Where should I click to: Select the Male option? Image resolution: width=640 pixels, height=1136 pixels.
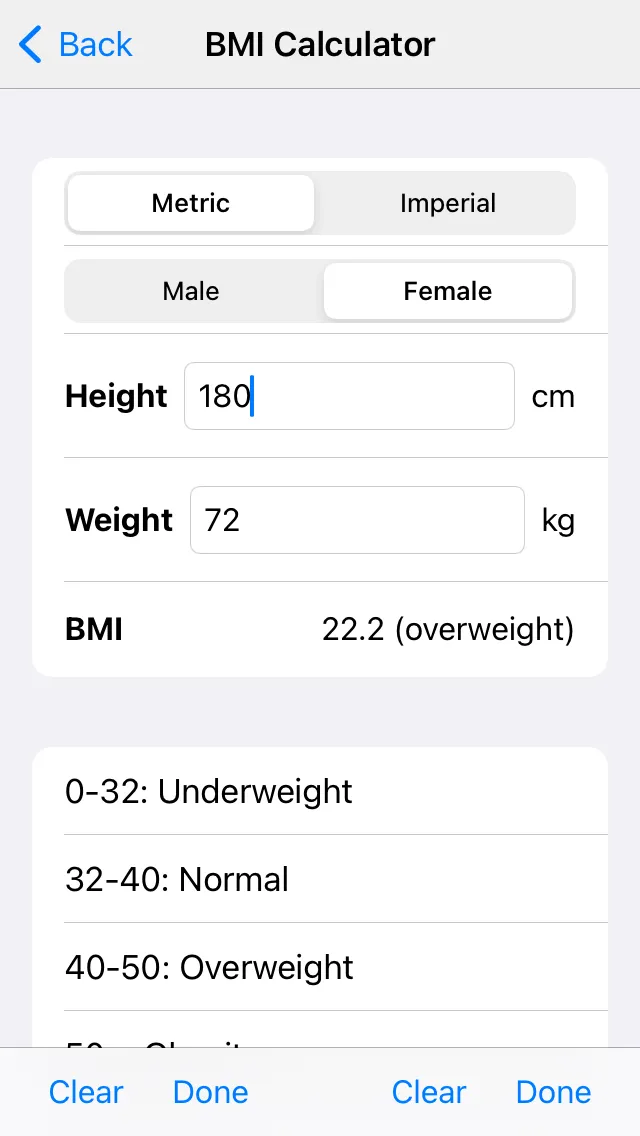tap(190, 291)
